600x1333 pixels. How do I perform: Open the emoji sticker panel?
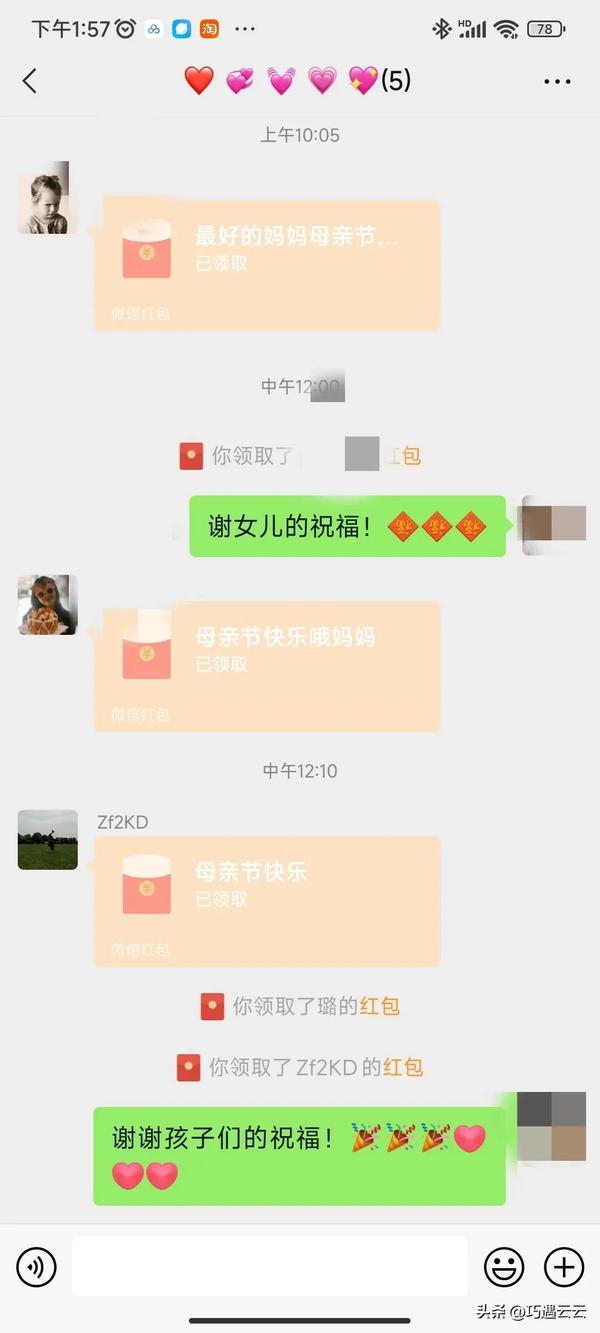click(504, 1267)
